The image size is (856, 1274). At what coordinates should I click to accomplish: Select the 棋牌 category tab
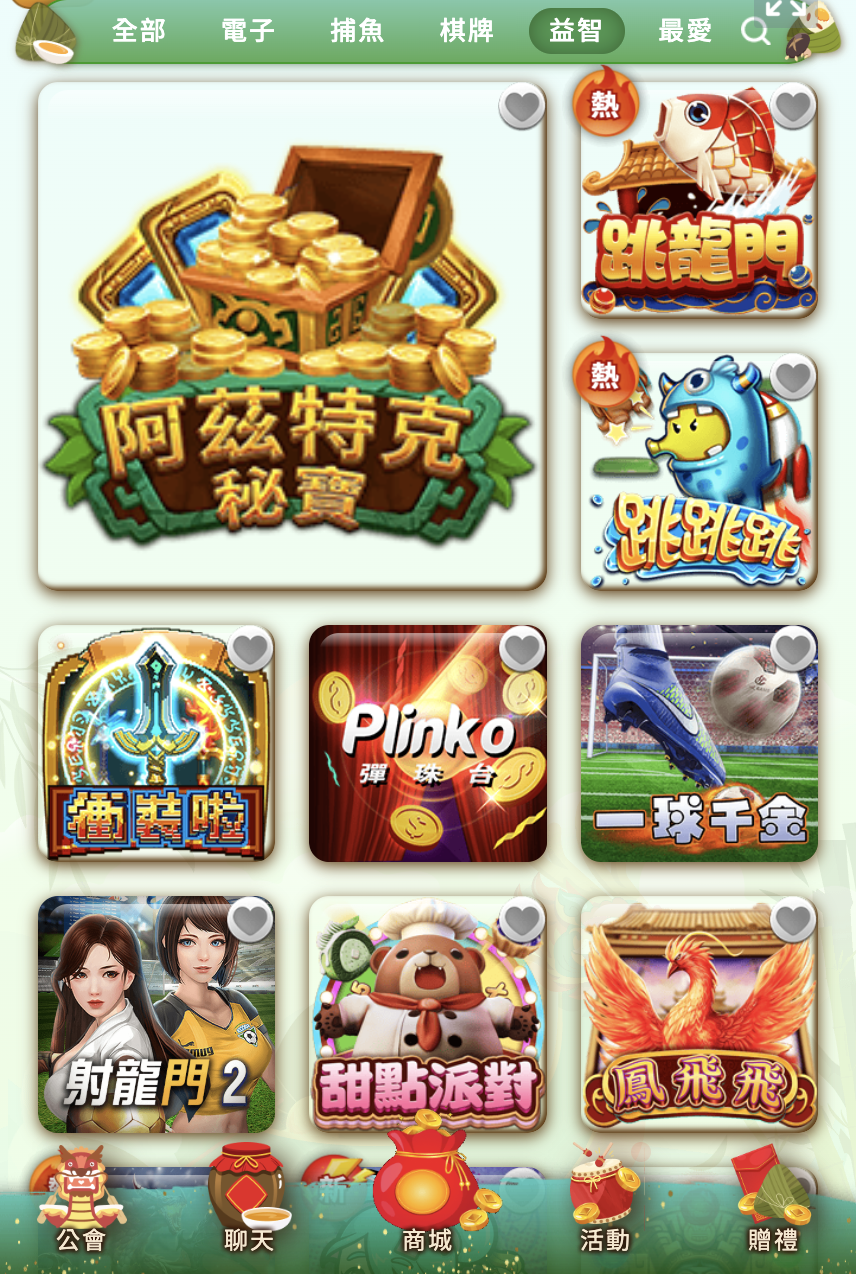(x=467, y=31)
